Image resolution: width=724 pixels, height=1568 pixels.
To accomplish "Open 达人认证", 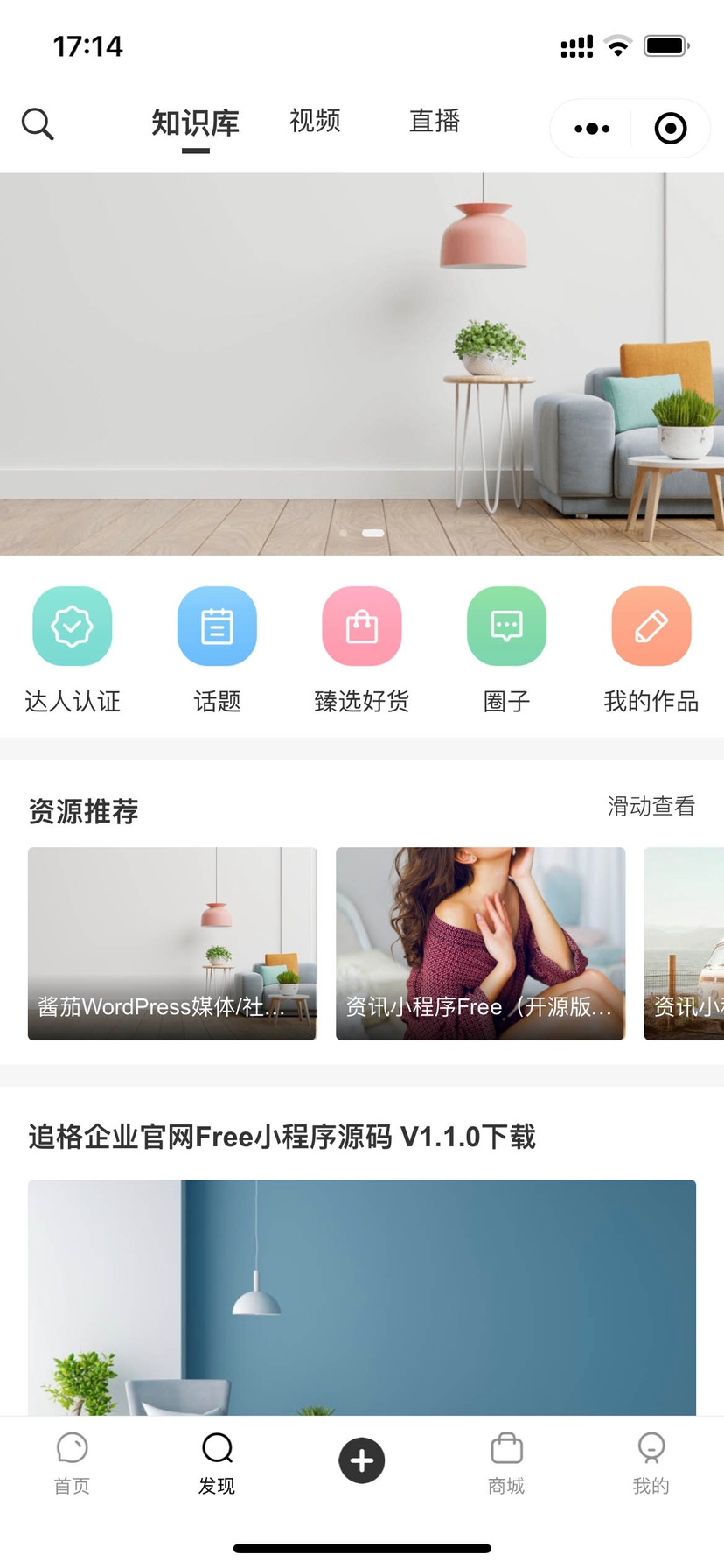I will (x=73, y=647).
